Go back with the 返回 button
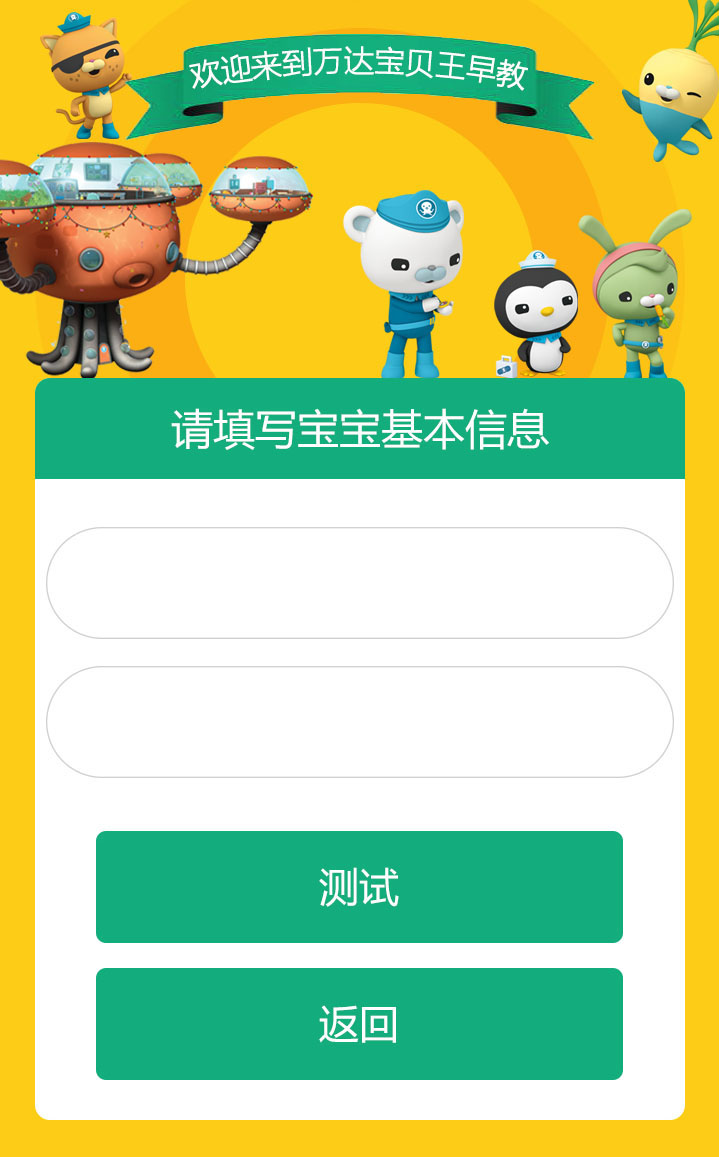719x1157 pixels. coord(359,1024)
